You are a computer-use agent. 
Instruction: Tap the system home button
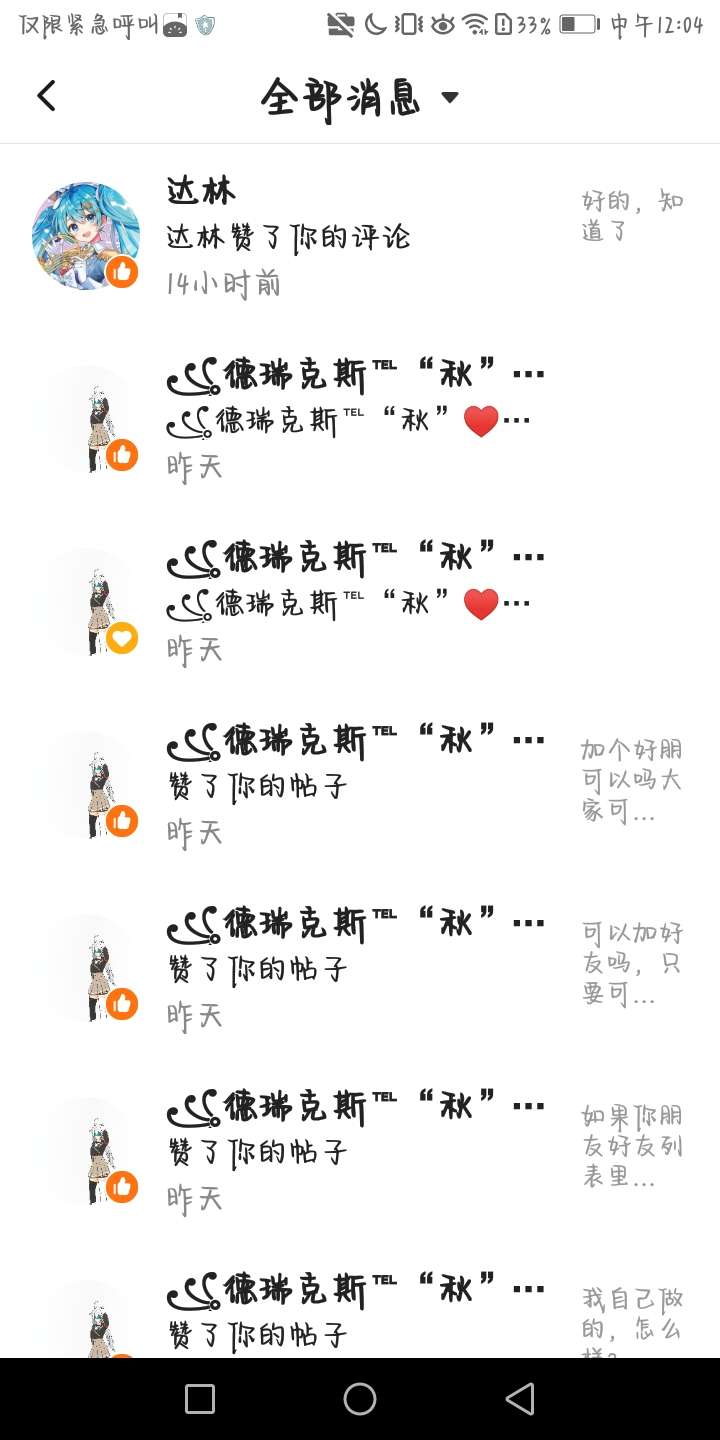(x=360, y=1399)
